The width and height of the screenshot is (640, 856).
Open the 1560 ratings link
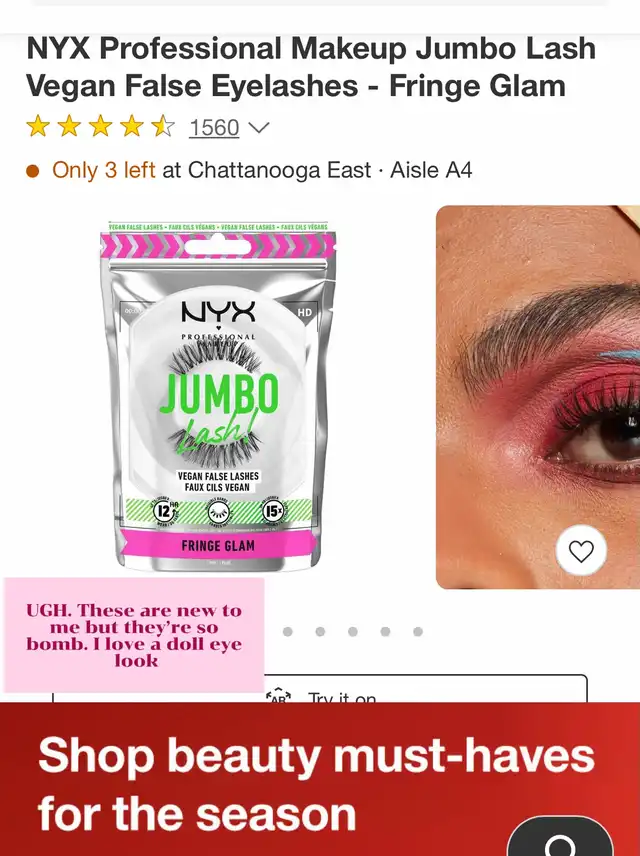point(214,128)
